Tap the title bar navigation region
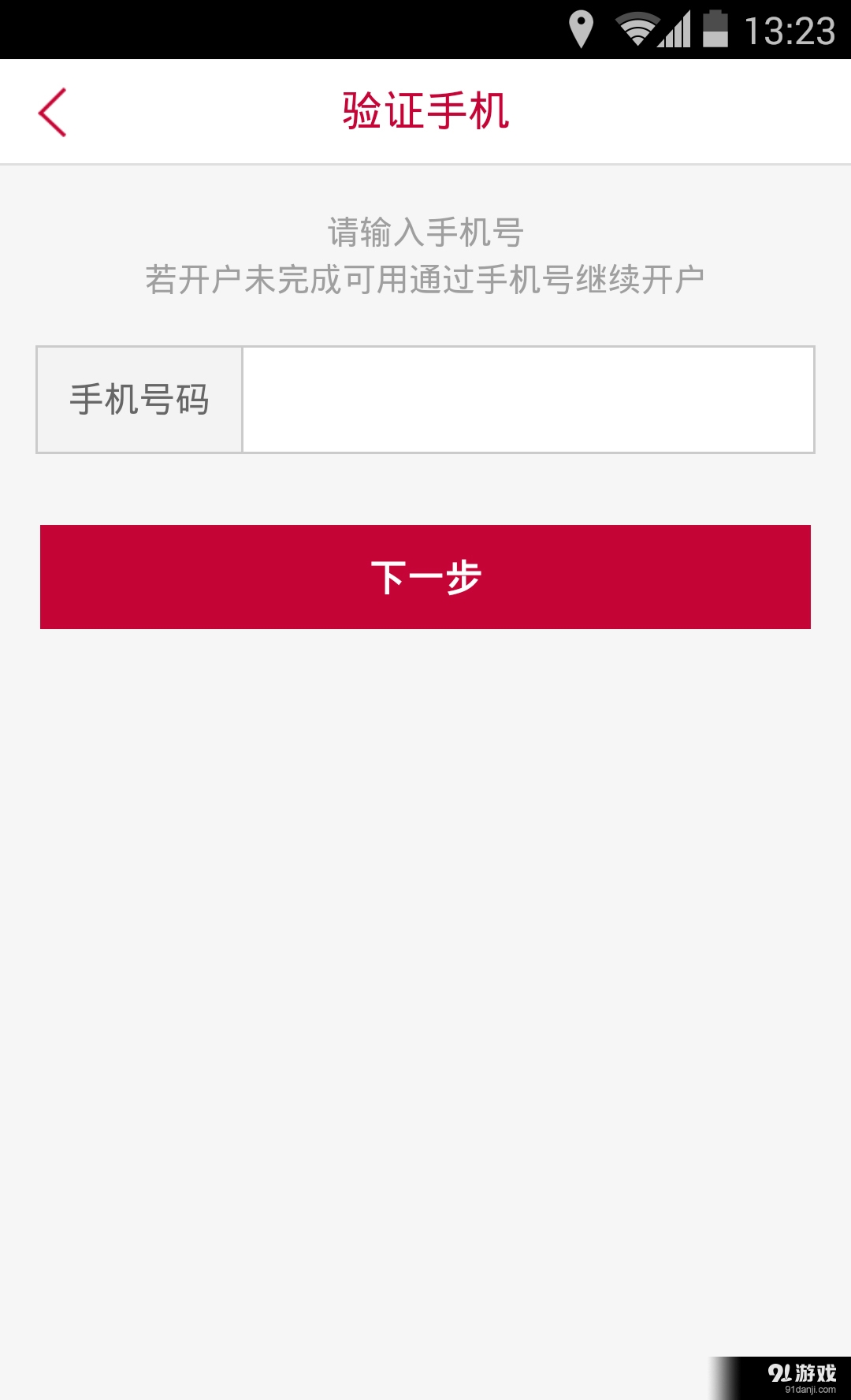The image size is (851, 1400). (425, 111)
